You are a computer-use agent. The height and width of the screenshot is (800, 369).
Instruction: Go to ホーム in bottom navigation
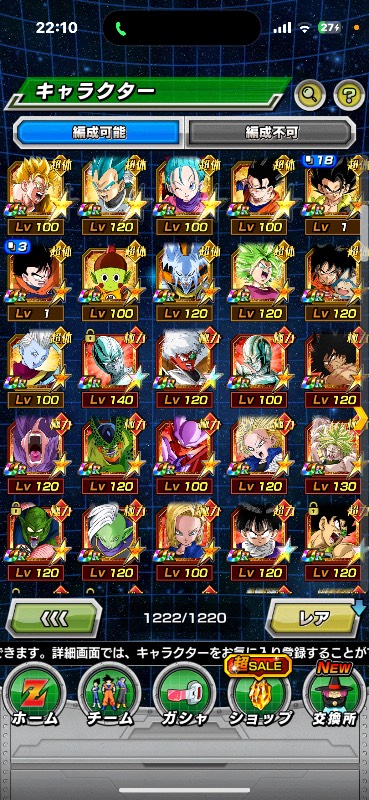coord(36,696)
